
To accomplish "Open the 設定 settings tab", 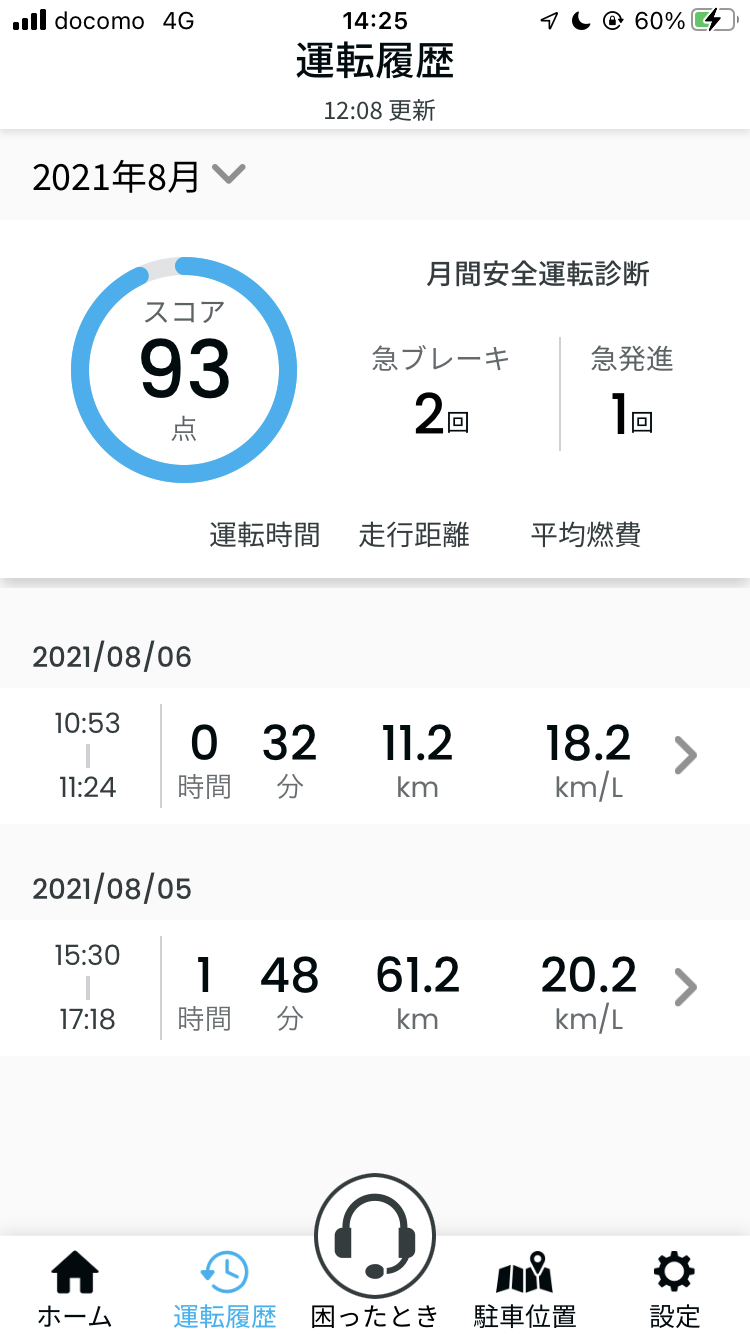I will coord(675,1288).
